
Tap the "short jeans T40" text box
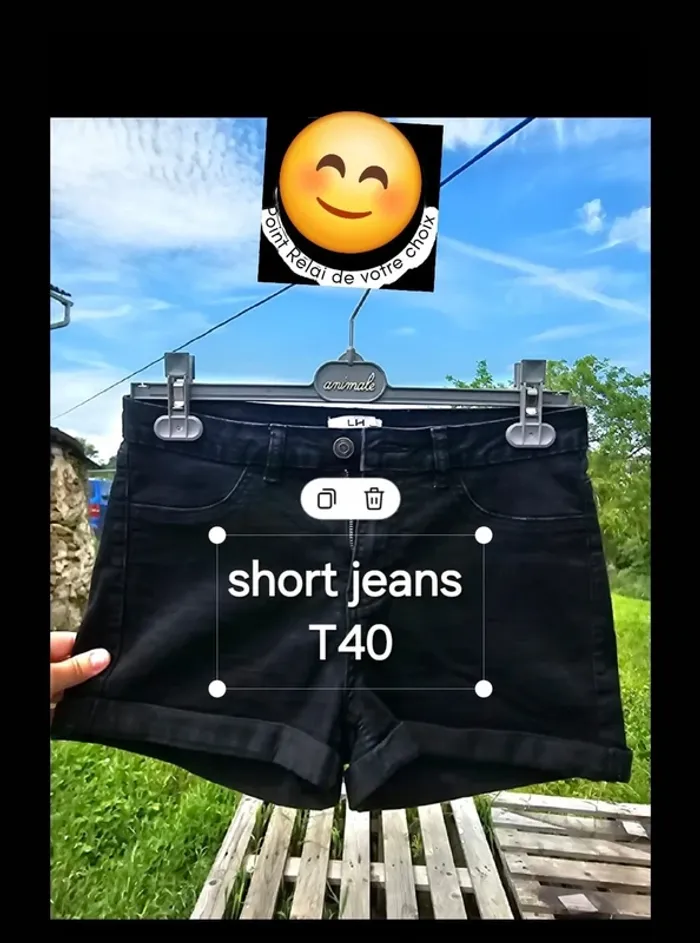(349, 611)
